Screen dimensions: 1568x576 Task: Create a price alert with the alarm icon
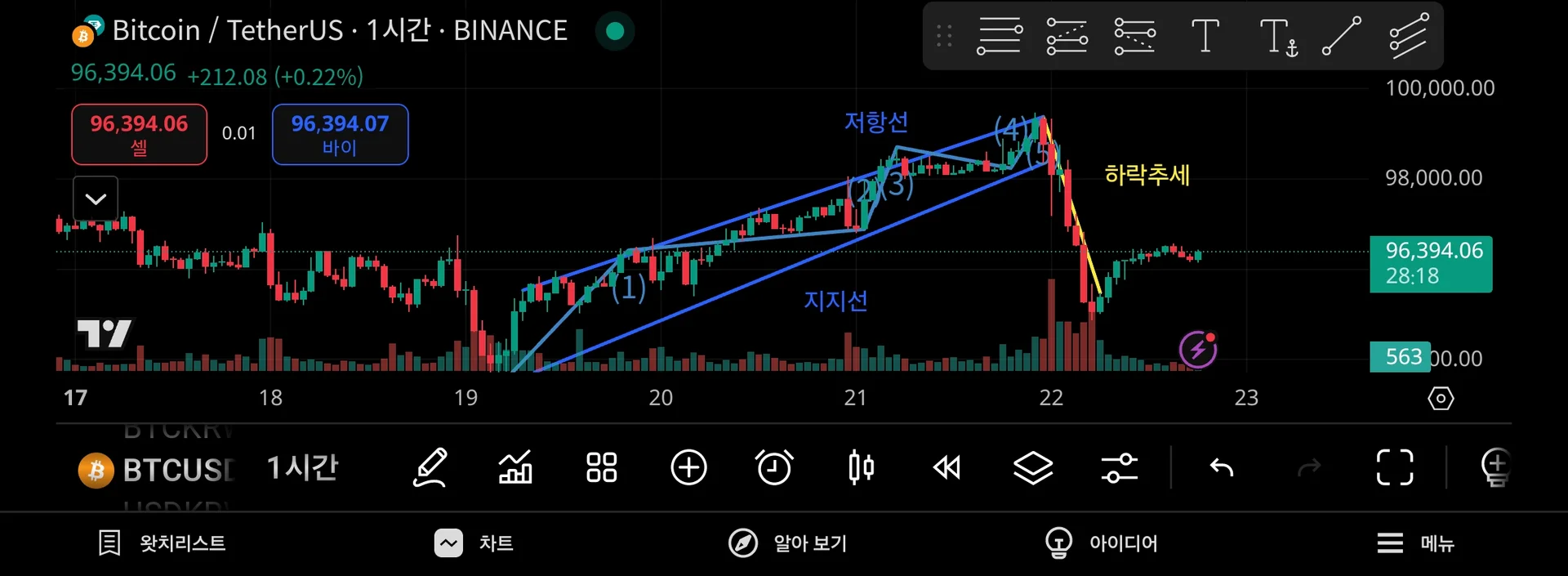coord(774,468)
